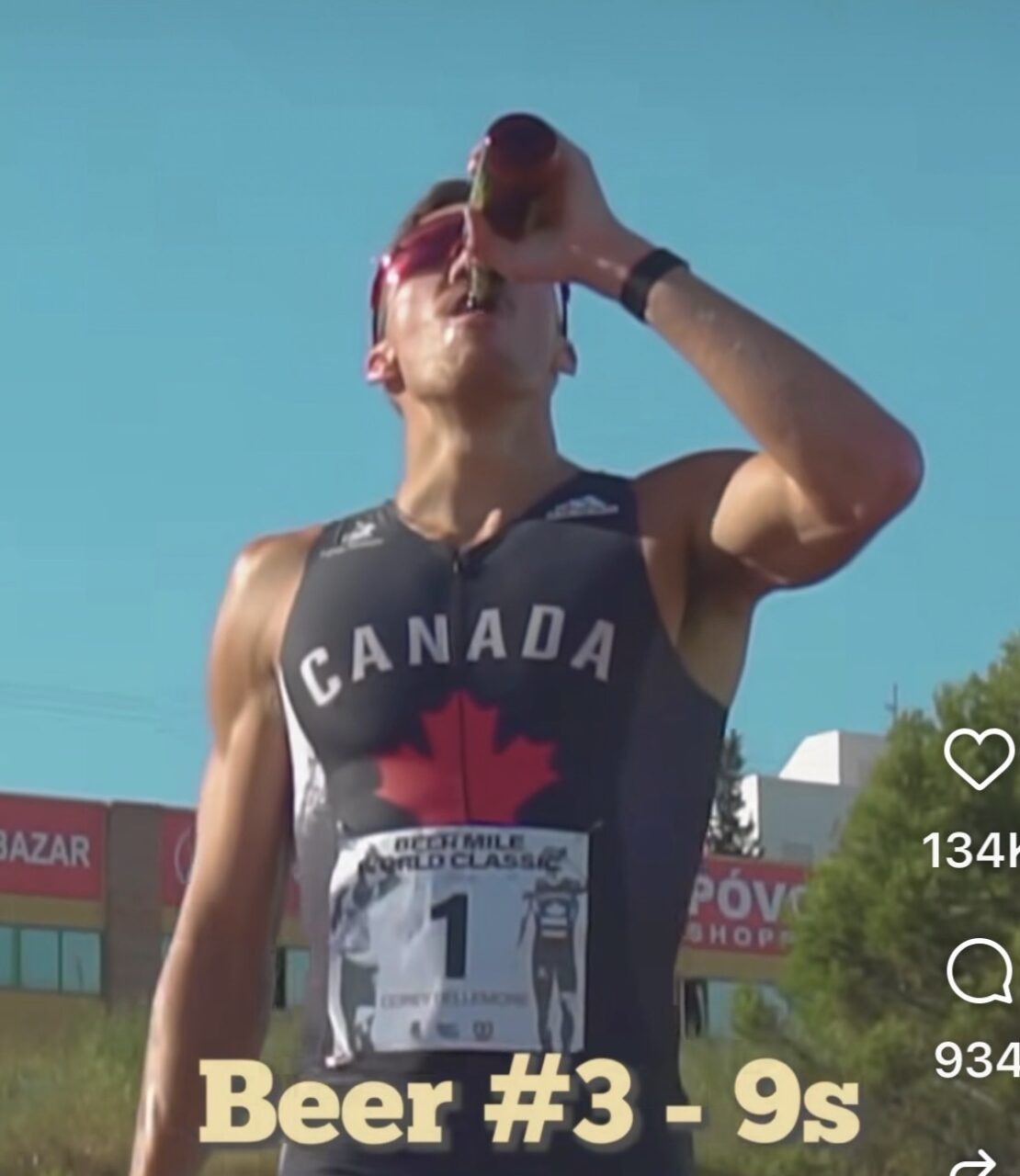Like this reel with the heart icon
Screen dimensions: 1020x1176
979,762
